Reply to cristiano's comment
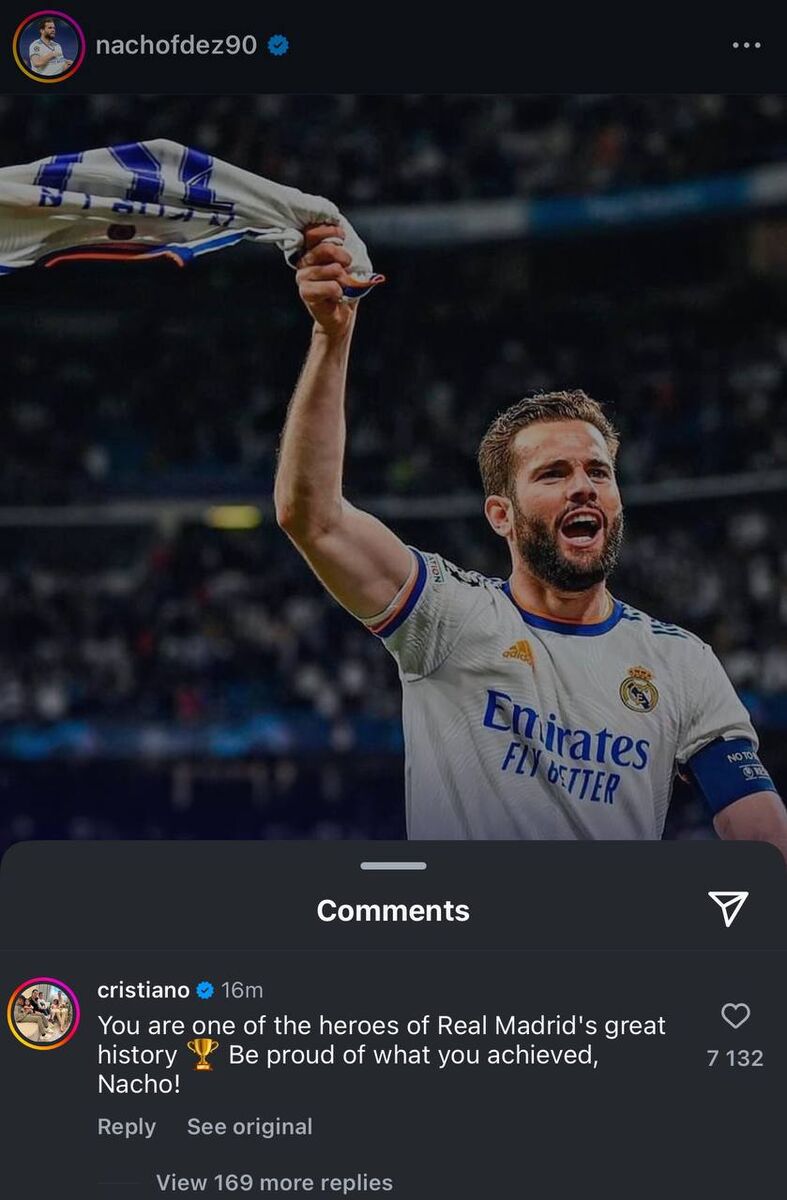Viewport: 787px width, 1200px height. (x=126, y=1126)
